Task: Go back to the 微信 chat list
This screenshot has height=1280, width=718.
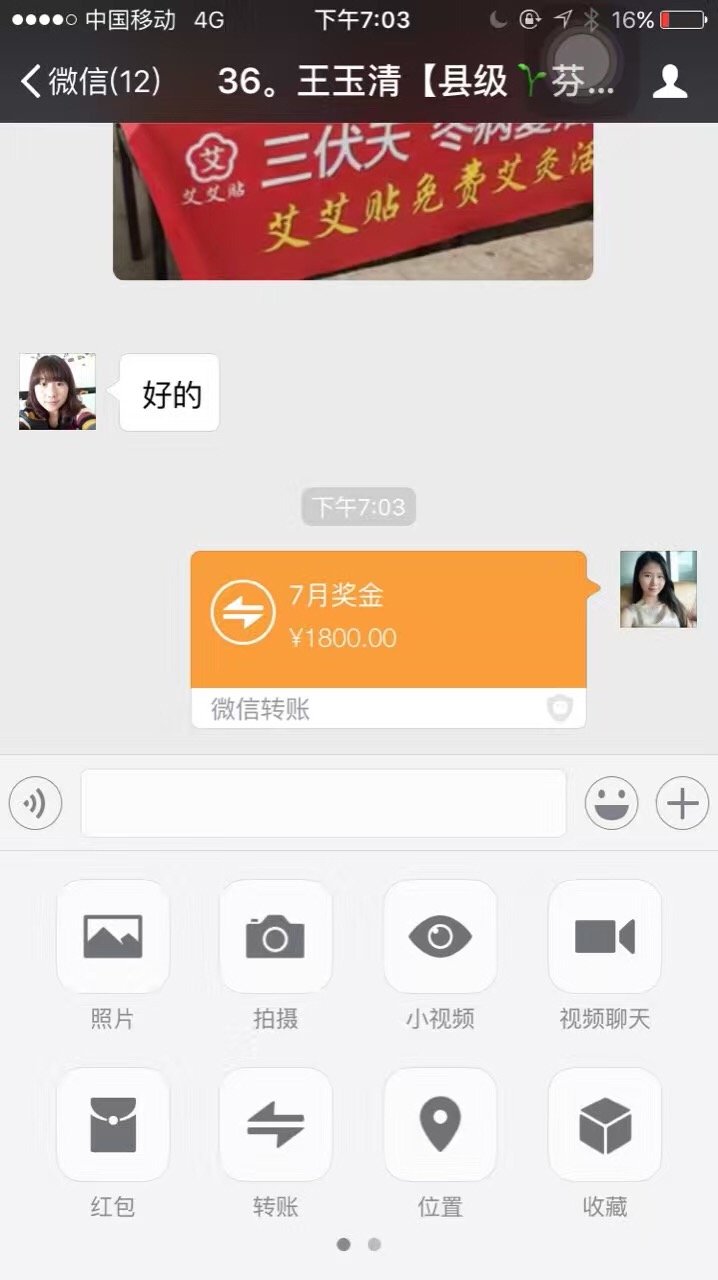Action: pyautogui.click(x=90, y=81)
